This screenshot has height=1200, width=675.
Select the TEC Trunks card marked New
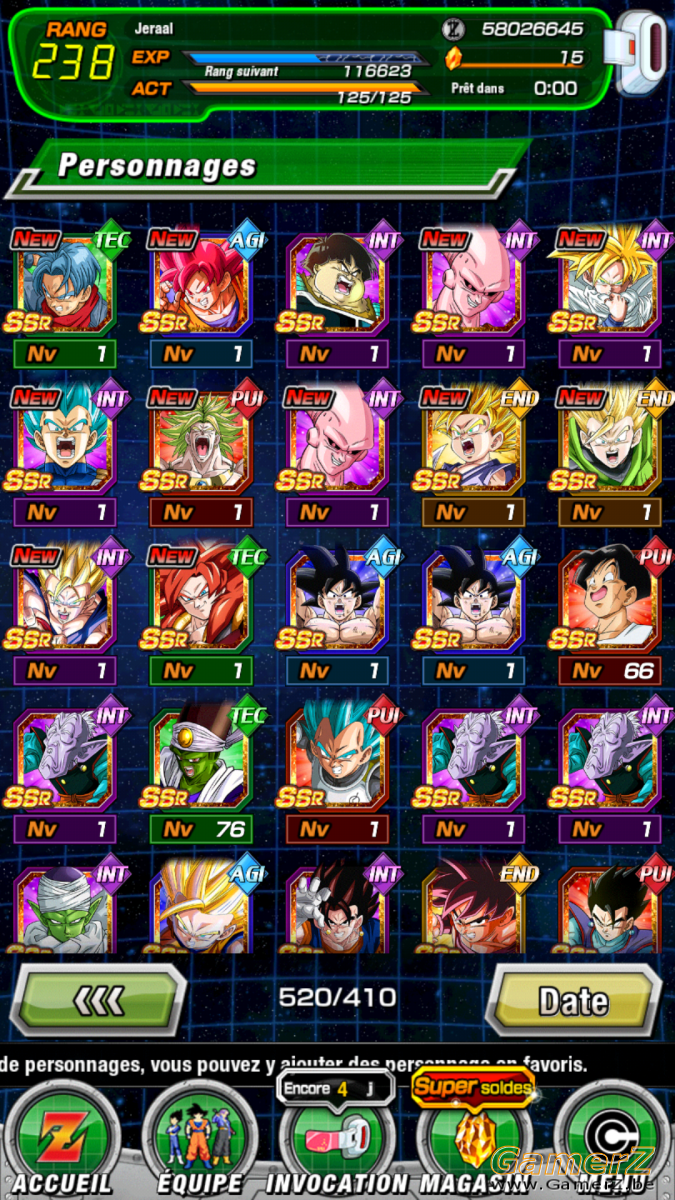[x=64, y=296]
